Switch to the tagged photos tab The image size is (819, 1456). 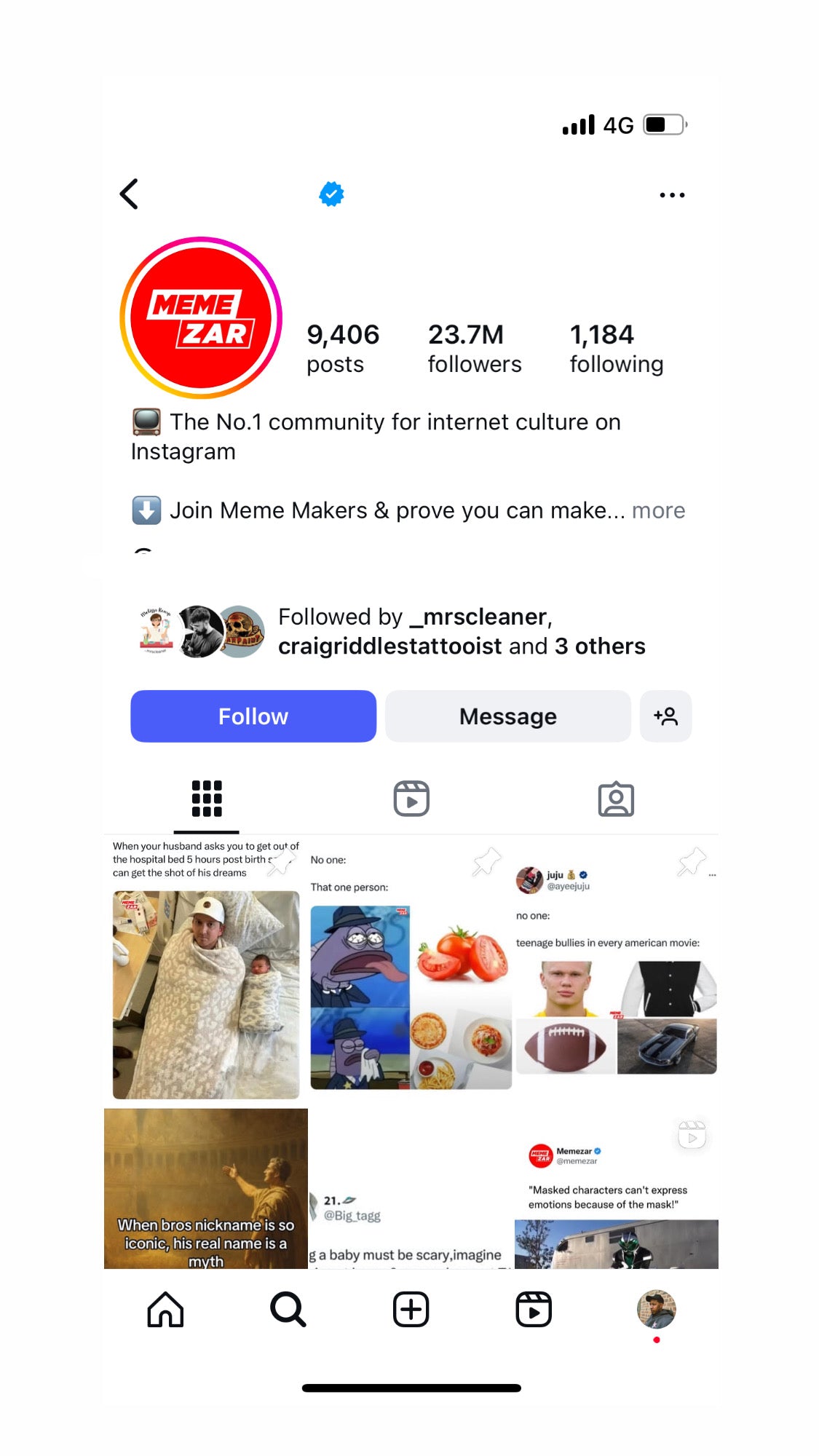616,799
